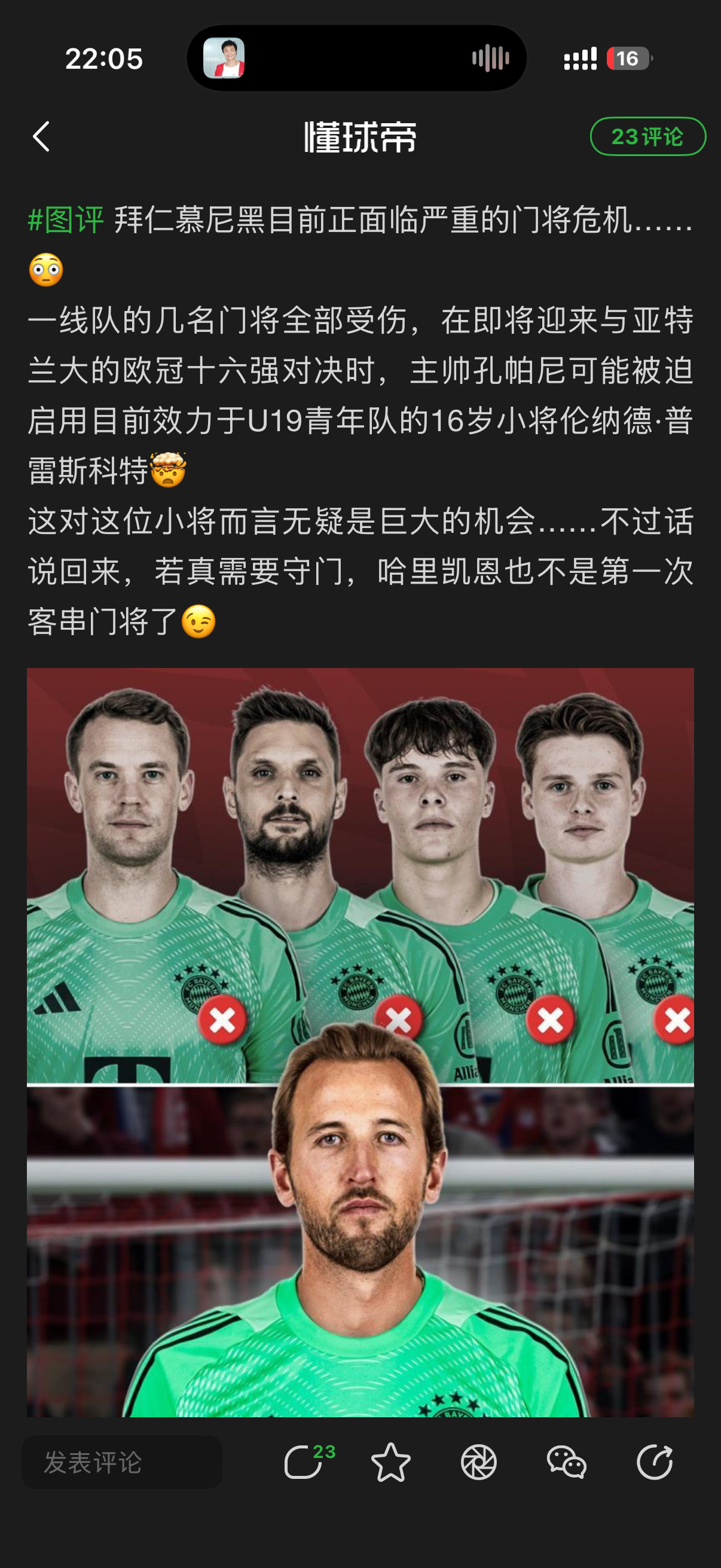The width and height of the screenshot is (721, 1568).
Task: Open the Dynamic Island audio activity
Action: (356, 59)
